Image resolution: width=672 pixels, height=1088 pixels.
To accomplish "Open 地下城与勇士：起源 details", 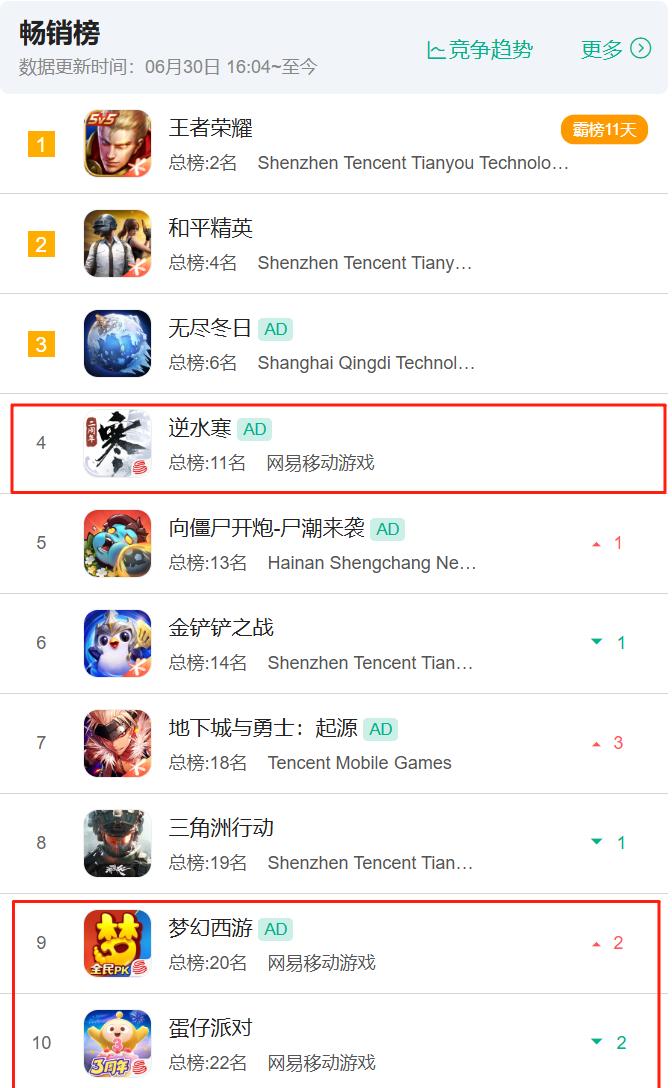I will coord(263,728).
